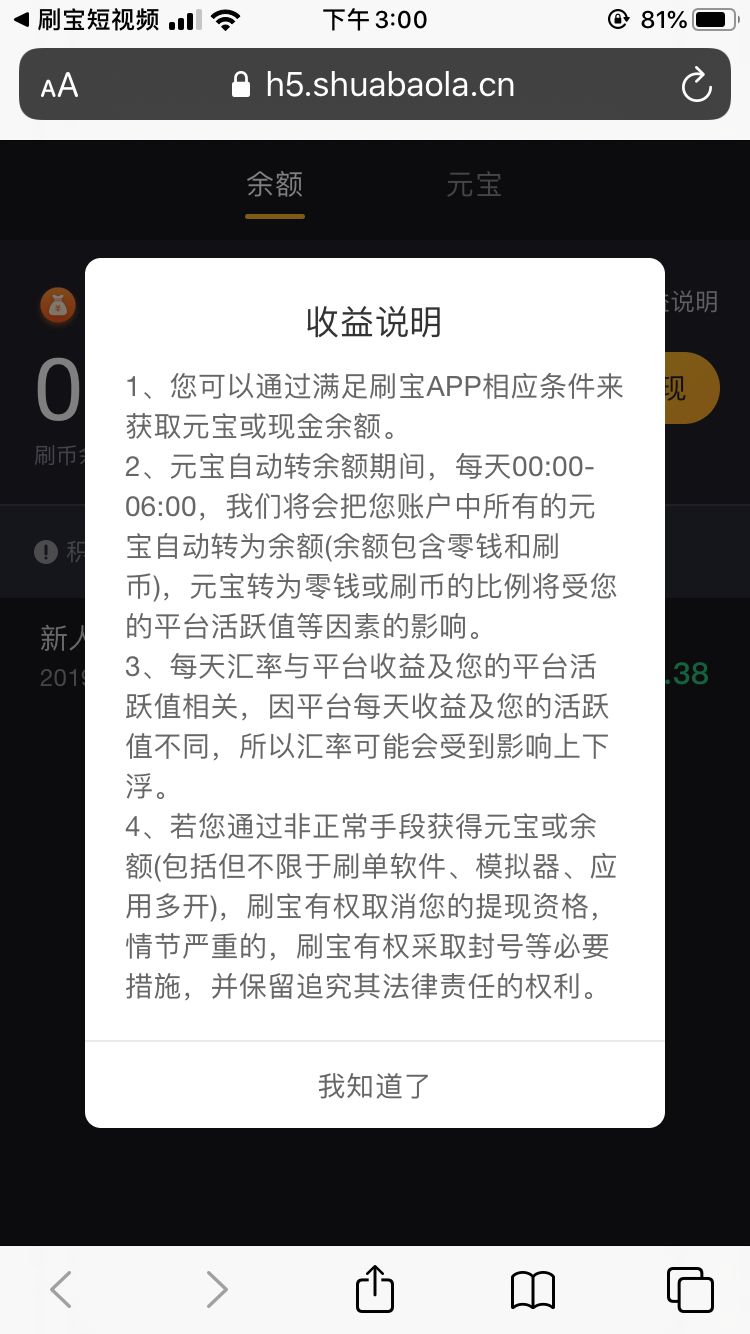Open the Safari tabs overview
This screenshot has width=750, height=1334.
coord(689,1290)
